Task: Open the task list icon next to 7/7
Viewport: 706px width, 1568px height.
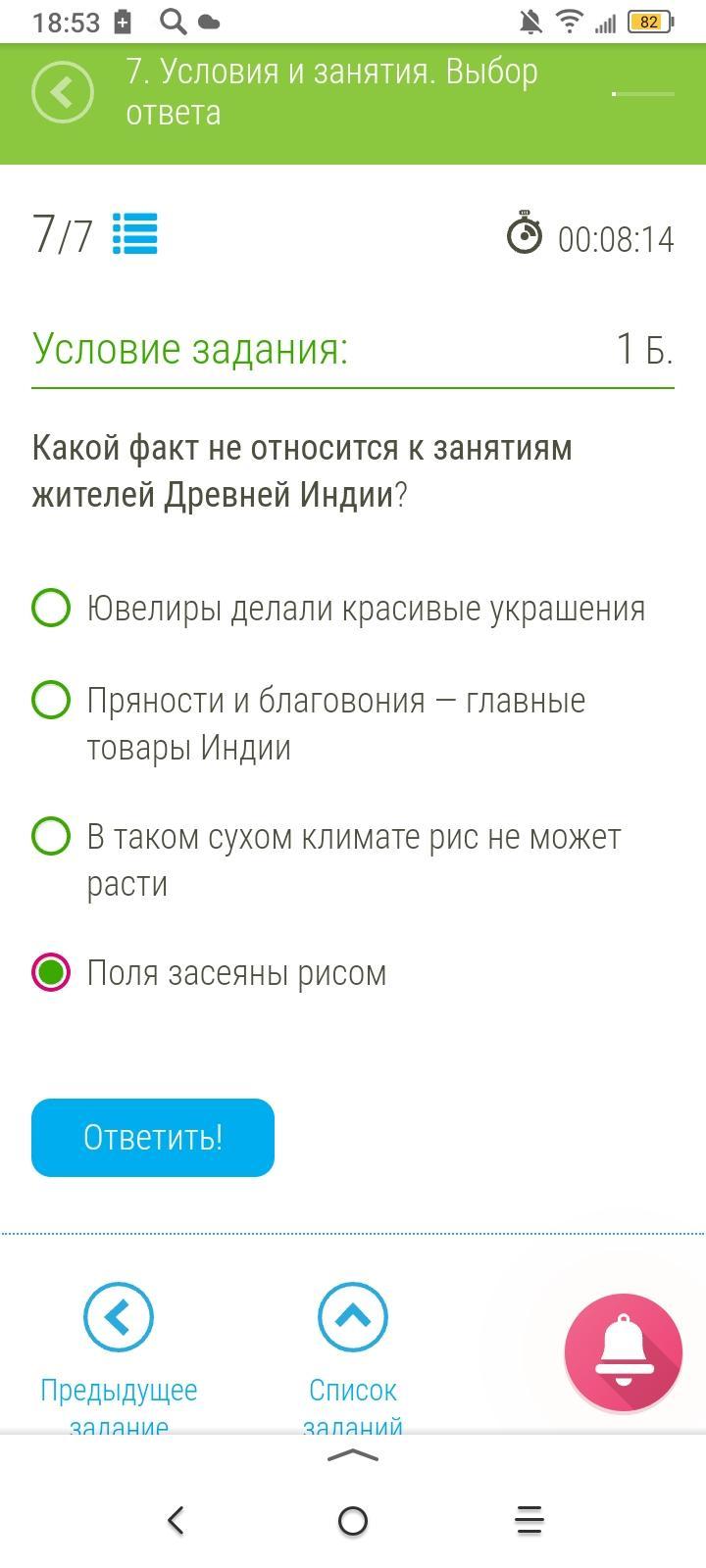Action: (134, 234)
